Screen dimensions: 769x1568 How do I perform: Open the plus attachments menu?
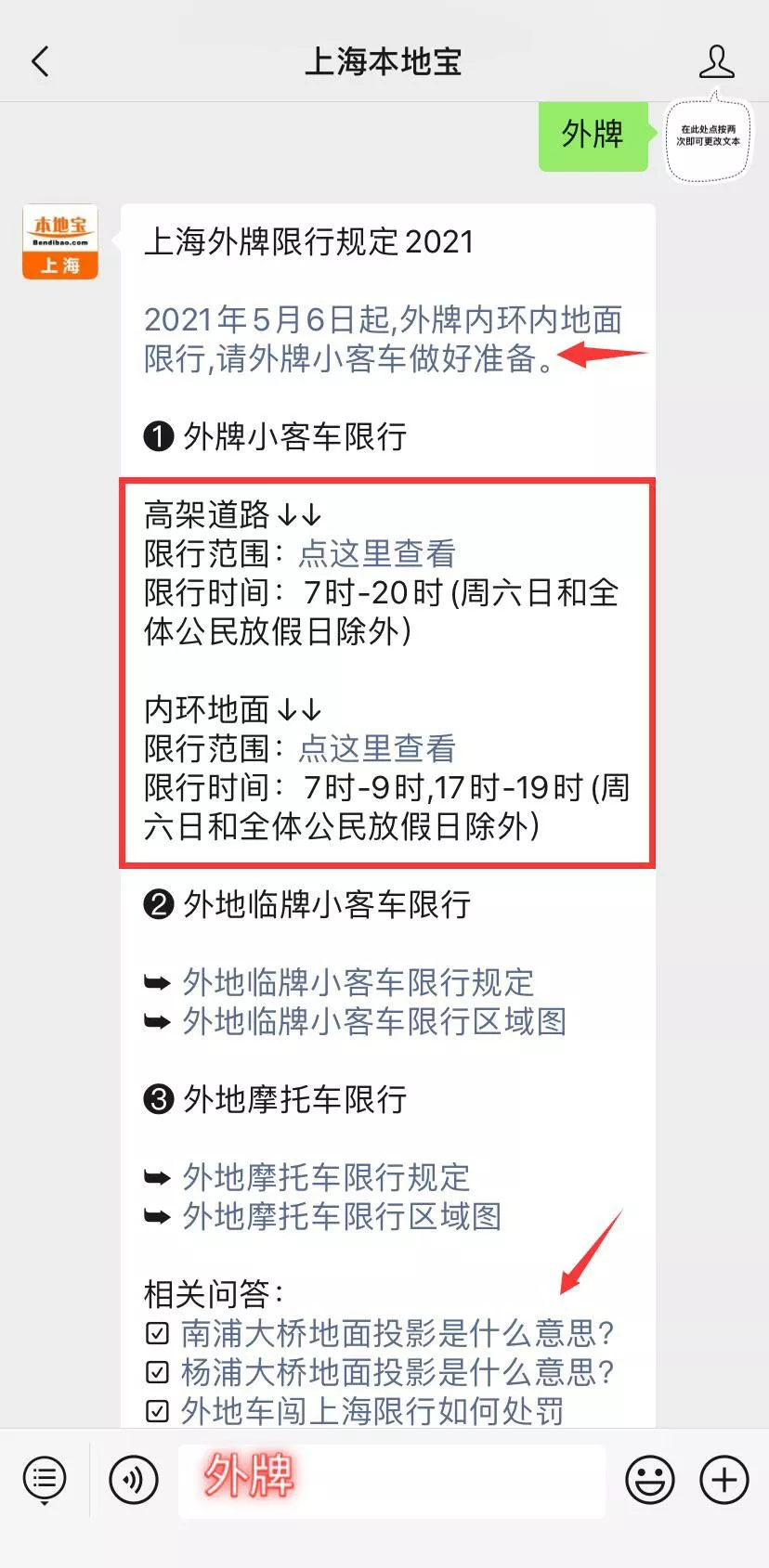pos(724,1479)
